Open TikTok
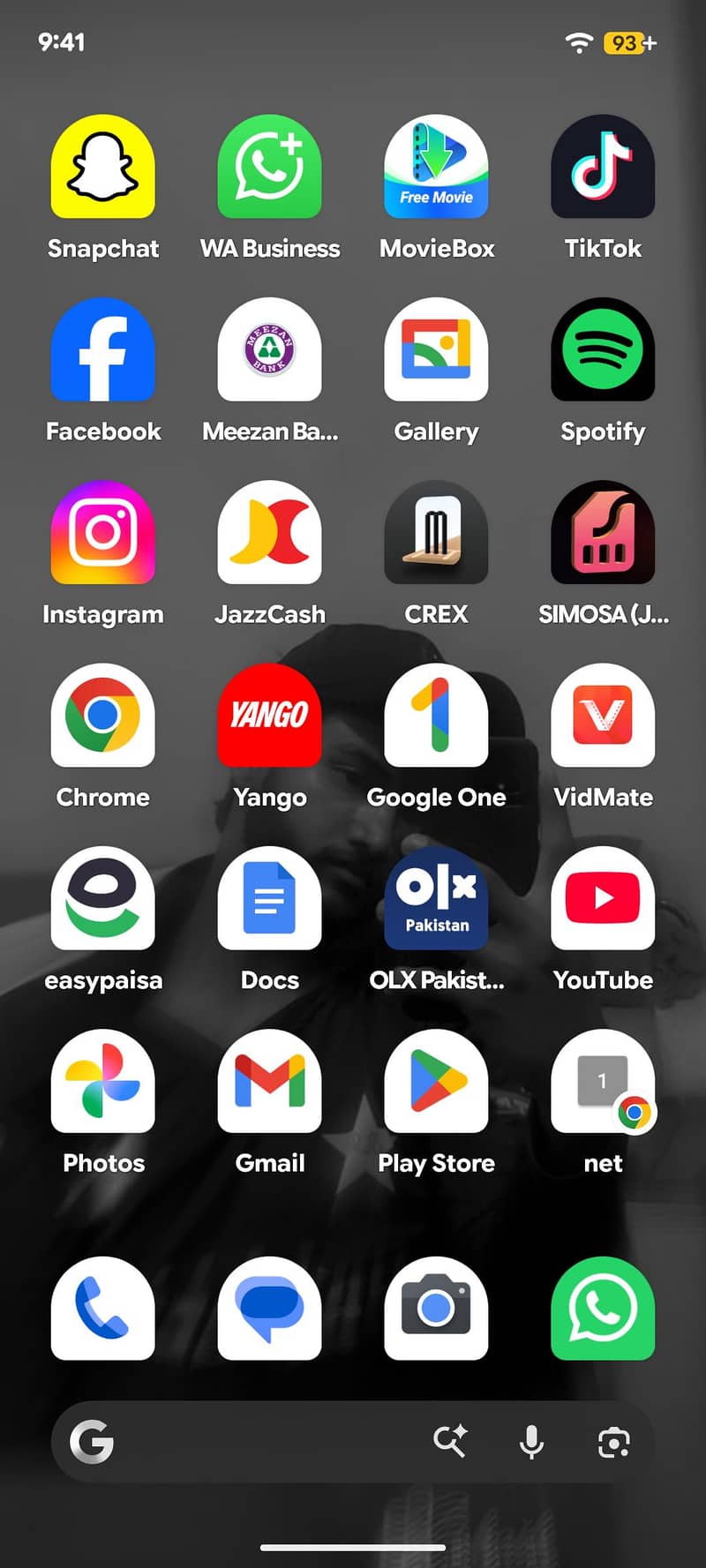The image size is (706, 1568). pyautogui.click(x=603, y=168)
